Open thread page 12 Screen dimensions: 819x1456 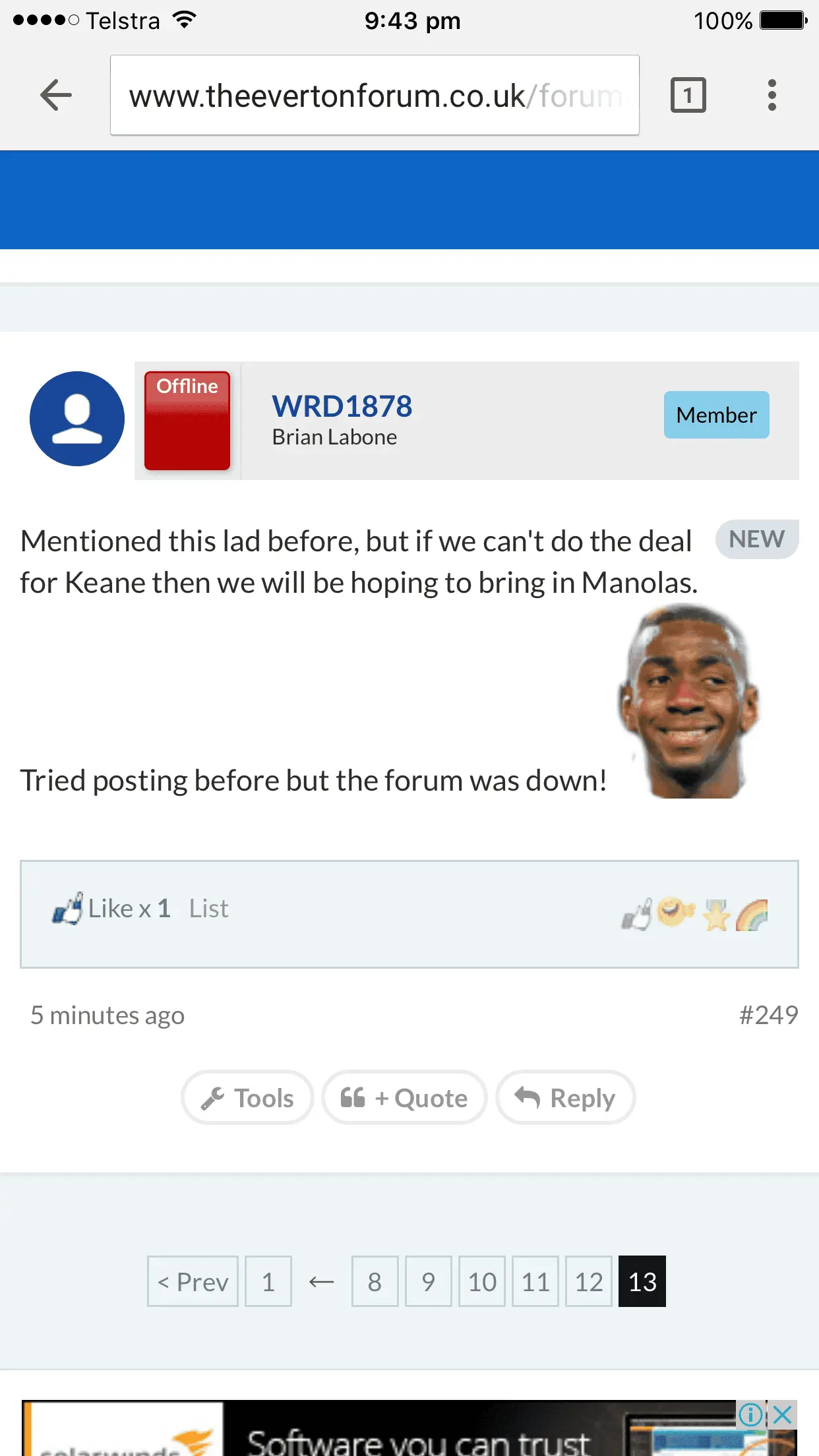[589, 1282]
